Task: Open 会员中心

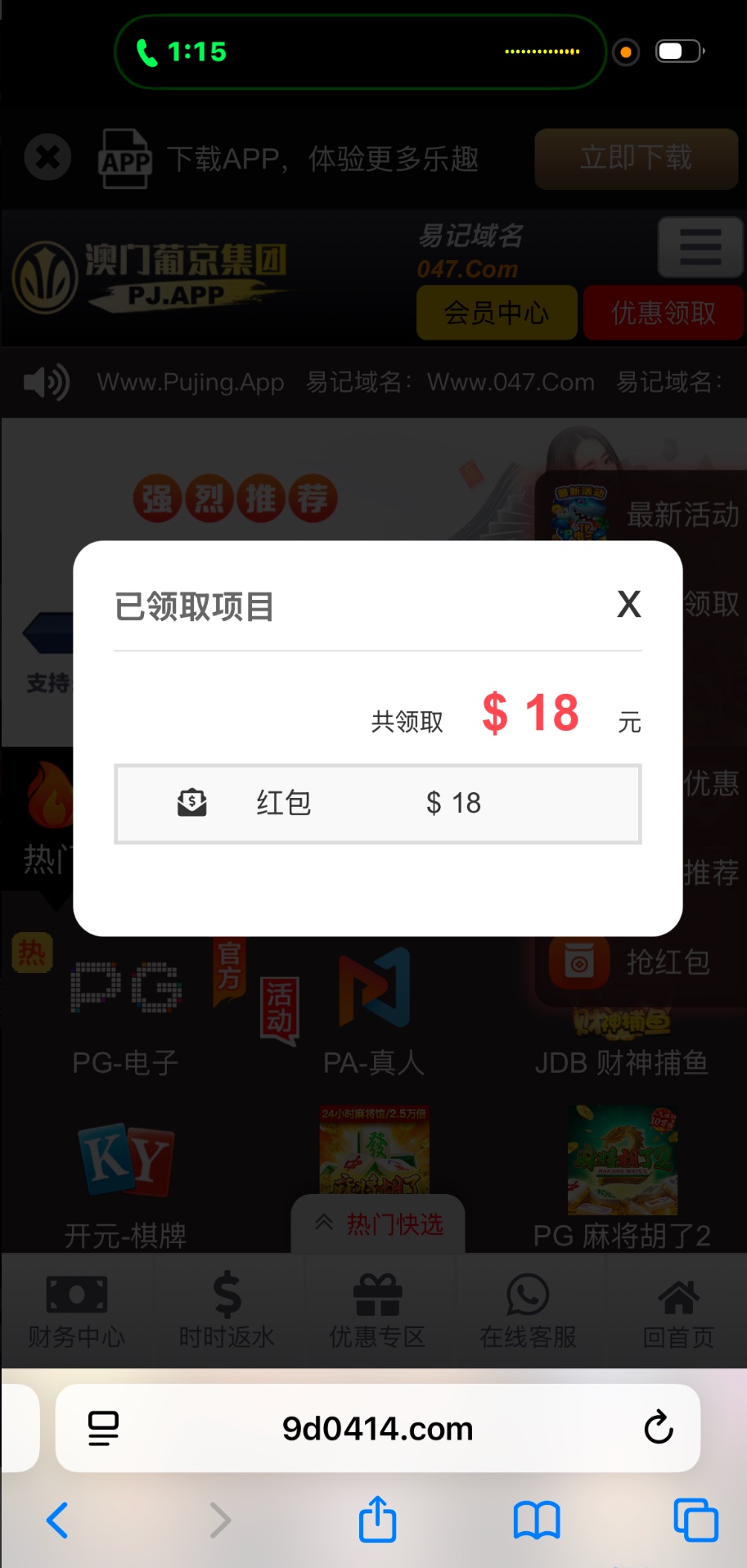Action: coord(497,313)
